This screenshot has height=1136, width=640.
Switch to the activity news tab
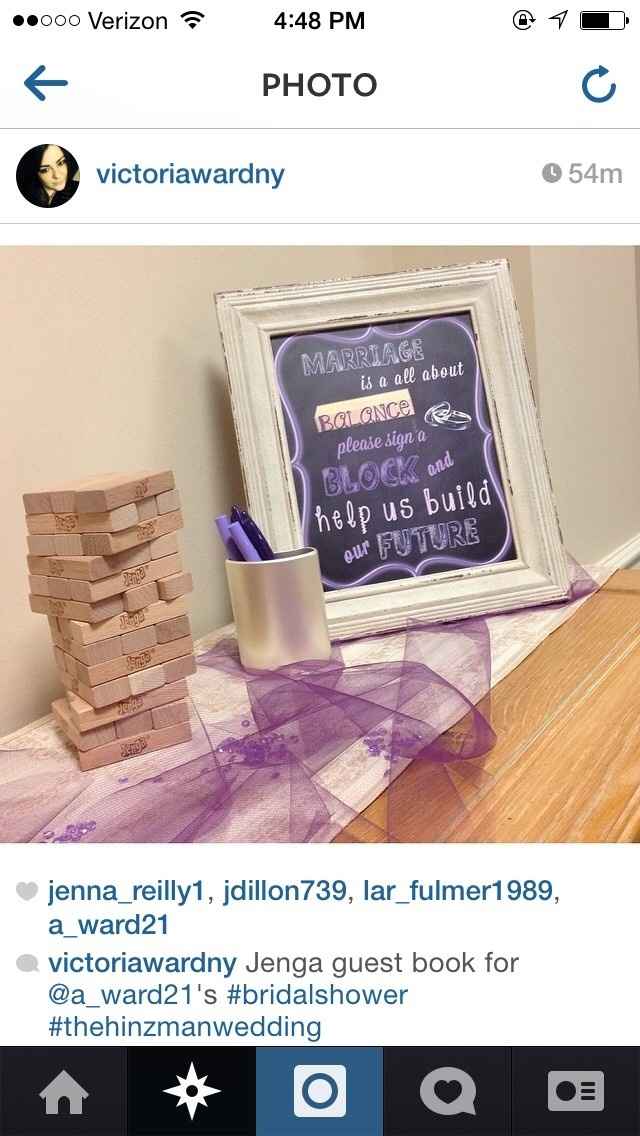point(448,1091)
